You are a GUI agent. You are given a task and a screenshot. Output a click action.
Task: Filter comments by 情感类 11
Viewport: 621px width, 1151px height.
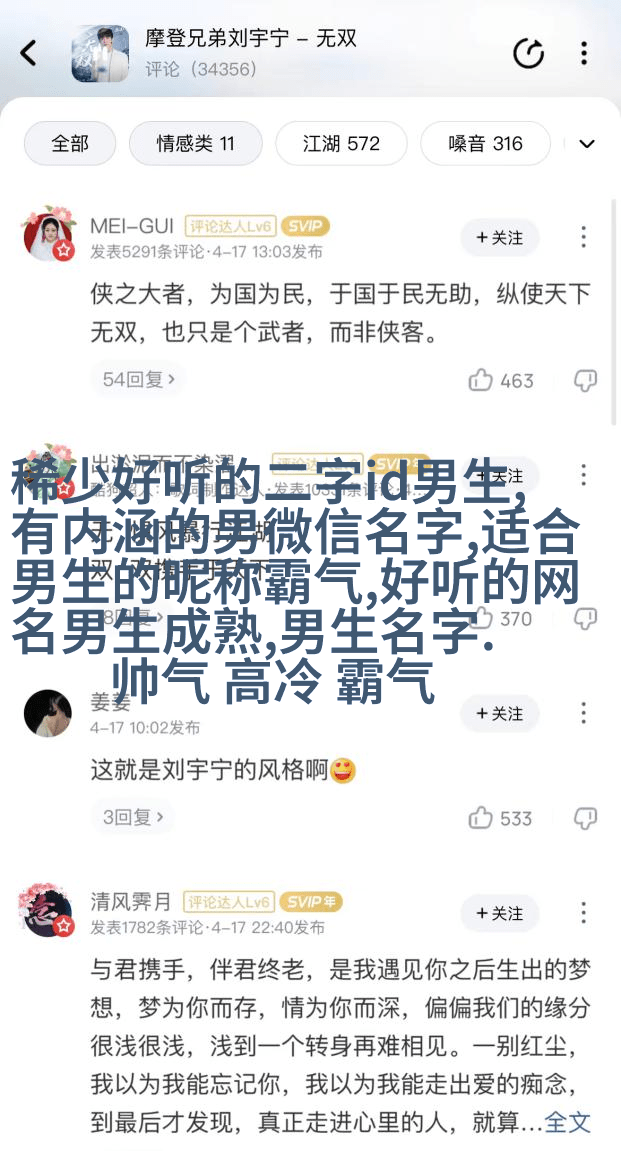(195, 144)
